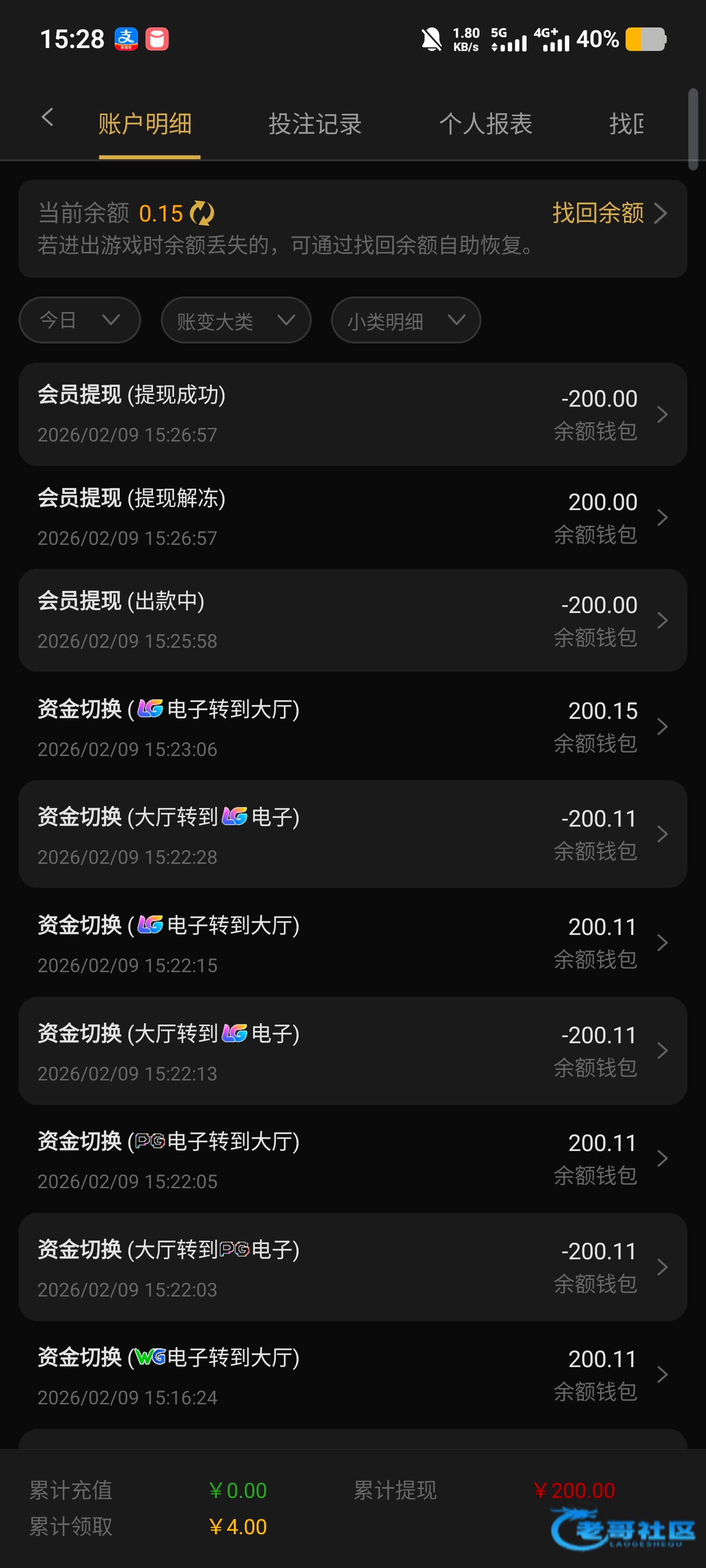The height and width of the screenshot is (1568, 706).
Task: Expand the 小类明细 filter dropdown
Action: [x=405, y=321]
